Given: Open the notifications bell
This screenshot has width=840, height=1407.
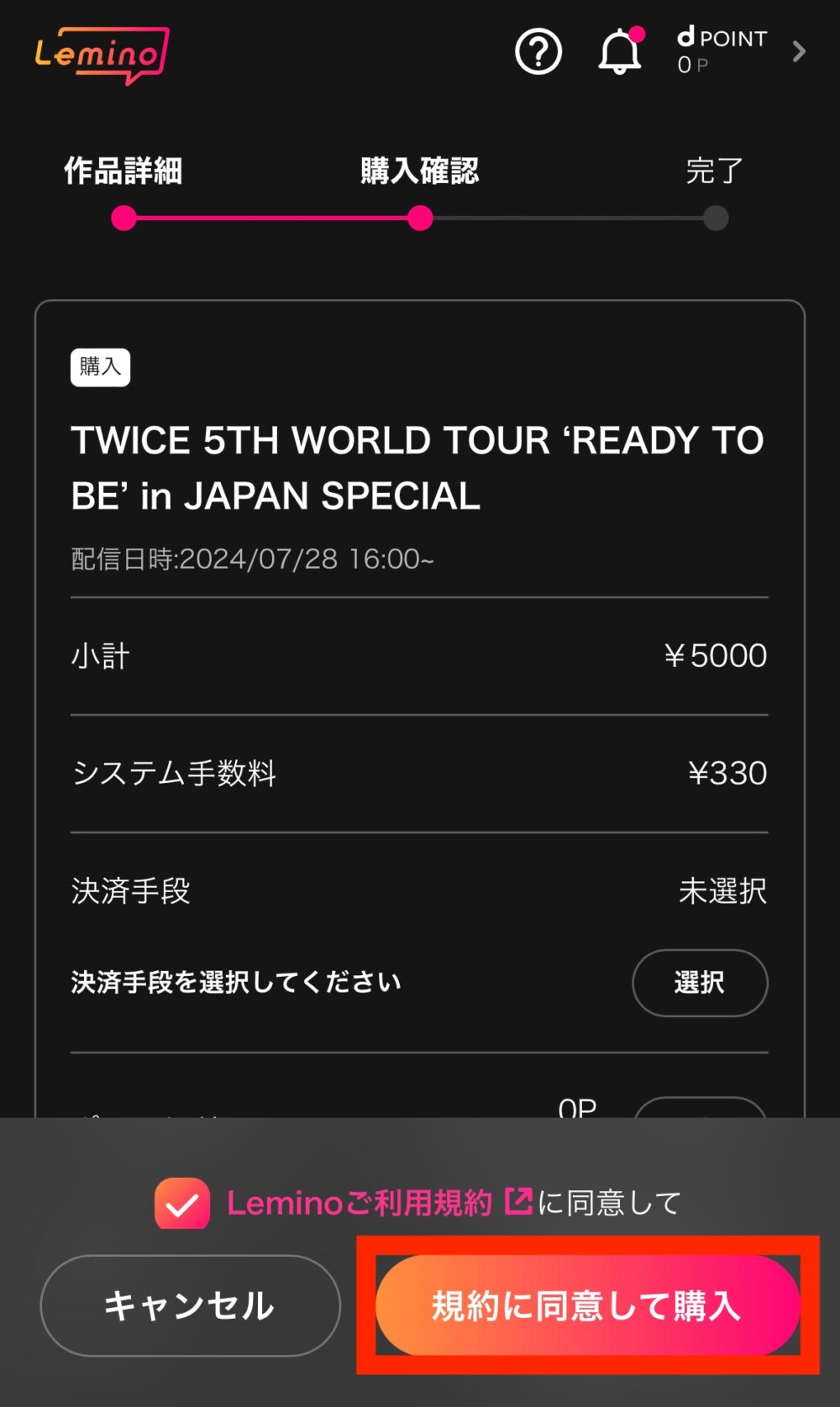Looking at the screenshot, I should pyautogui.click(x=620, y=52).
